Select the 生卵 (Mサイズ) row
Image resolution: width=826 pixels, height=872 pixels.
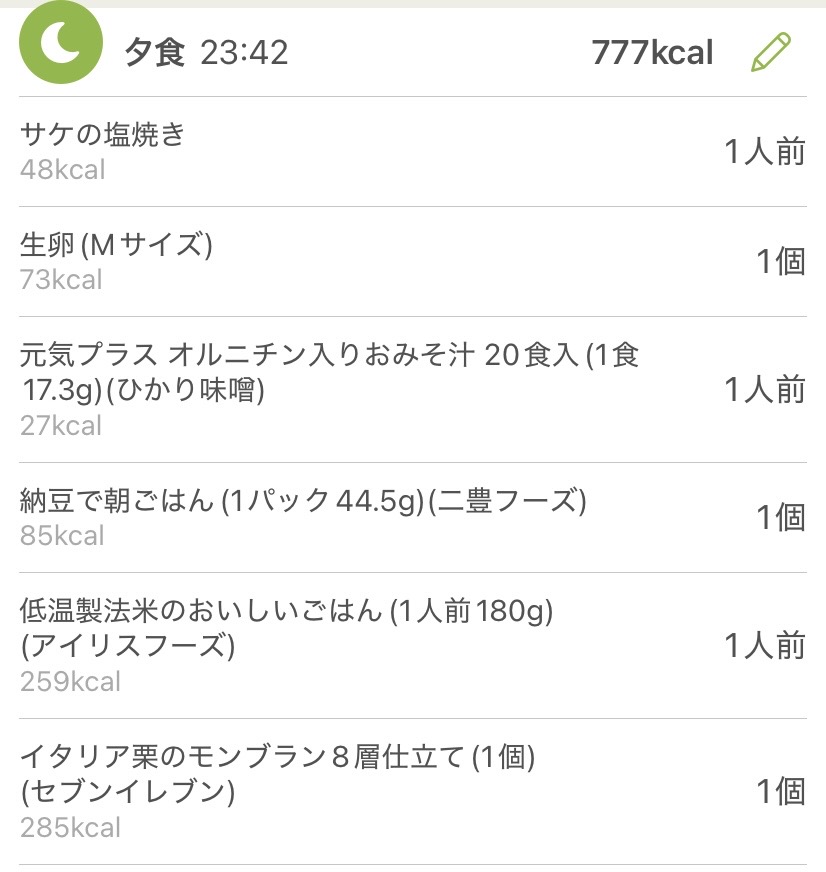click(x=412, y=261)
